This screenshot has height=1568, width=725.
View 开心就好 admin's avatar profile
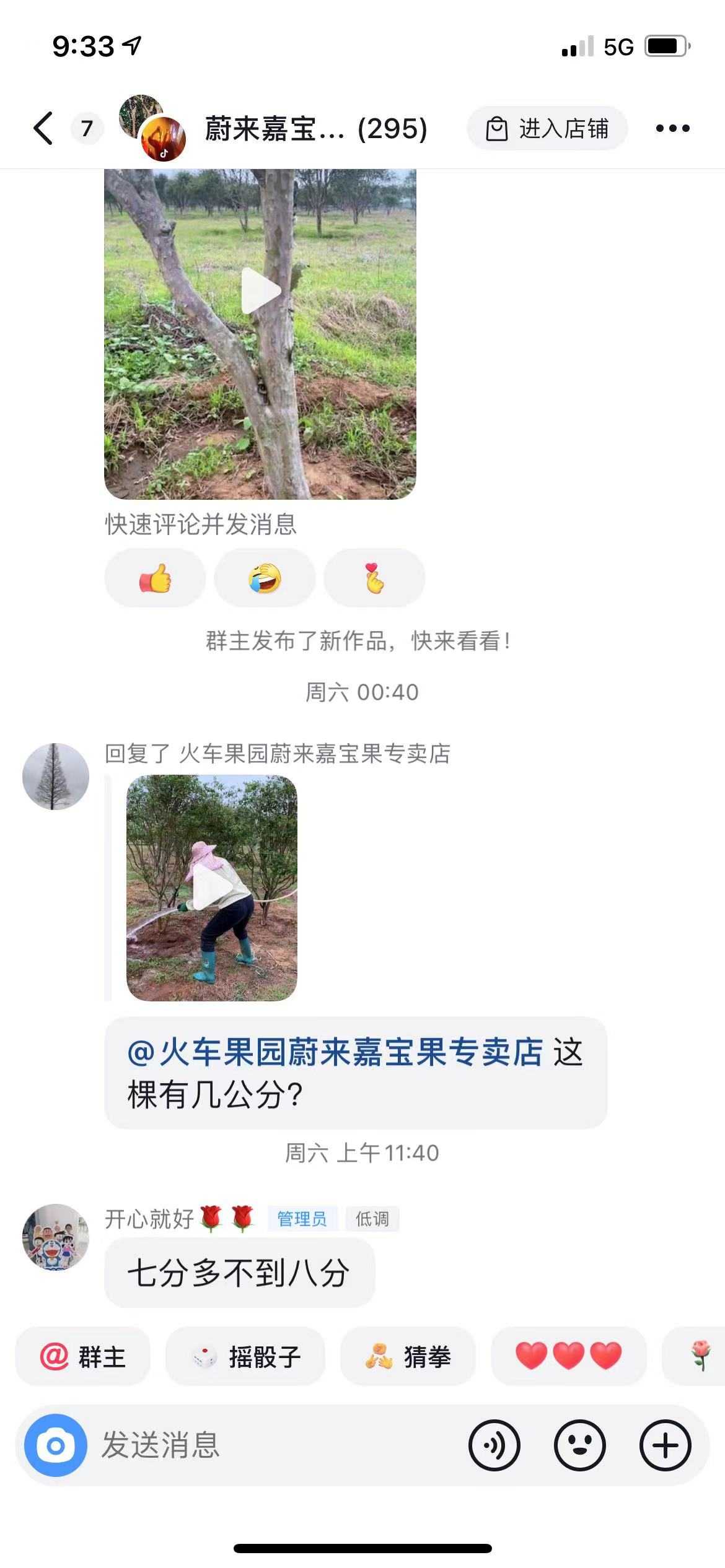click(56, 1237)
